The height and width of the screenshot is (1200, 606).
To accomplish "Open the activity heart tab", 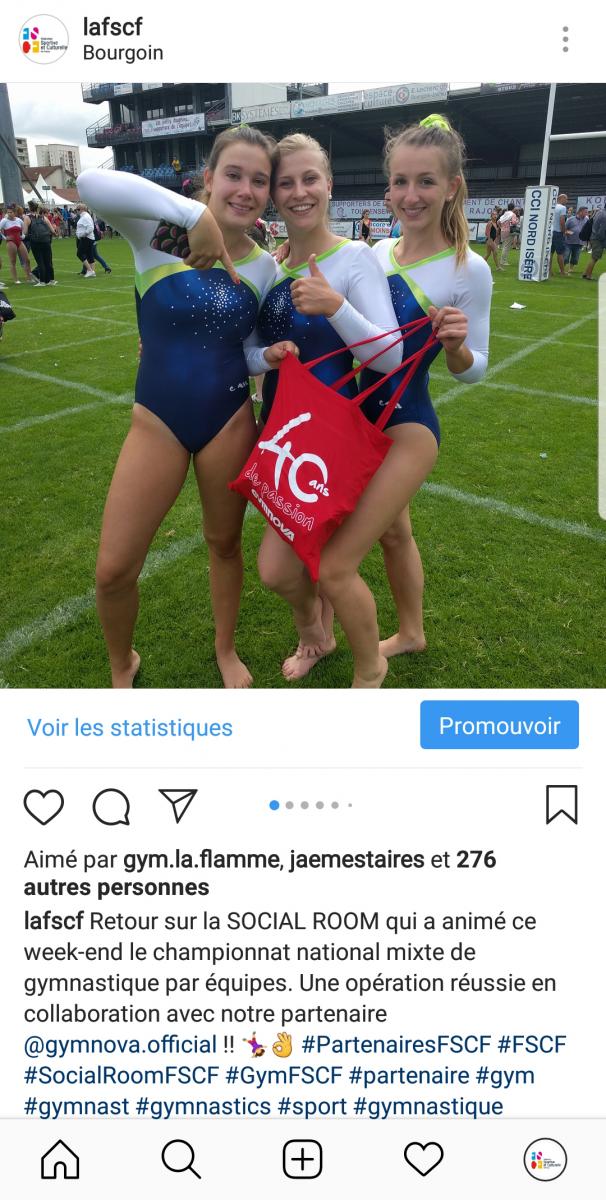I will 423,1160.
